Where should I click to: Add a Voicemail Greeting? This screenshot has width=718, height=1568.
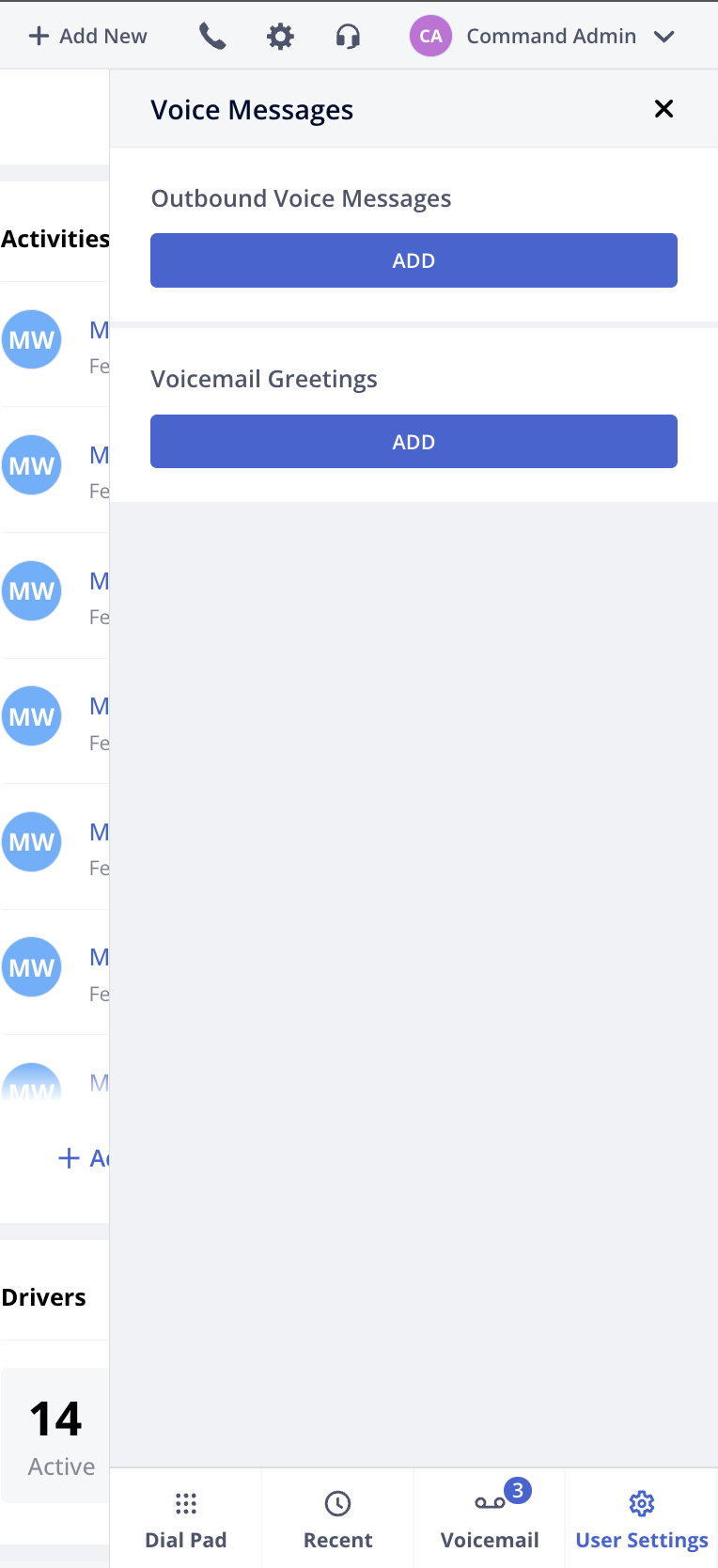tap(414, 442)
